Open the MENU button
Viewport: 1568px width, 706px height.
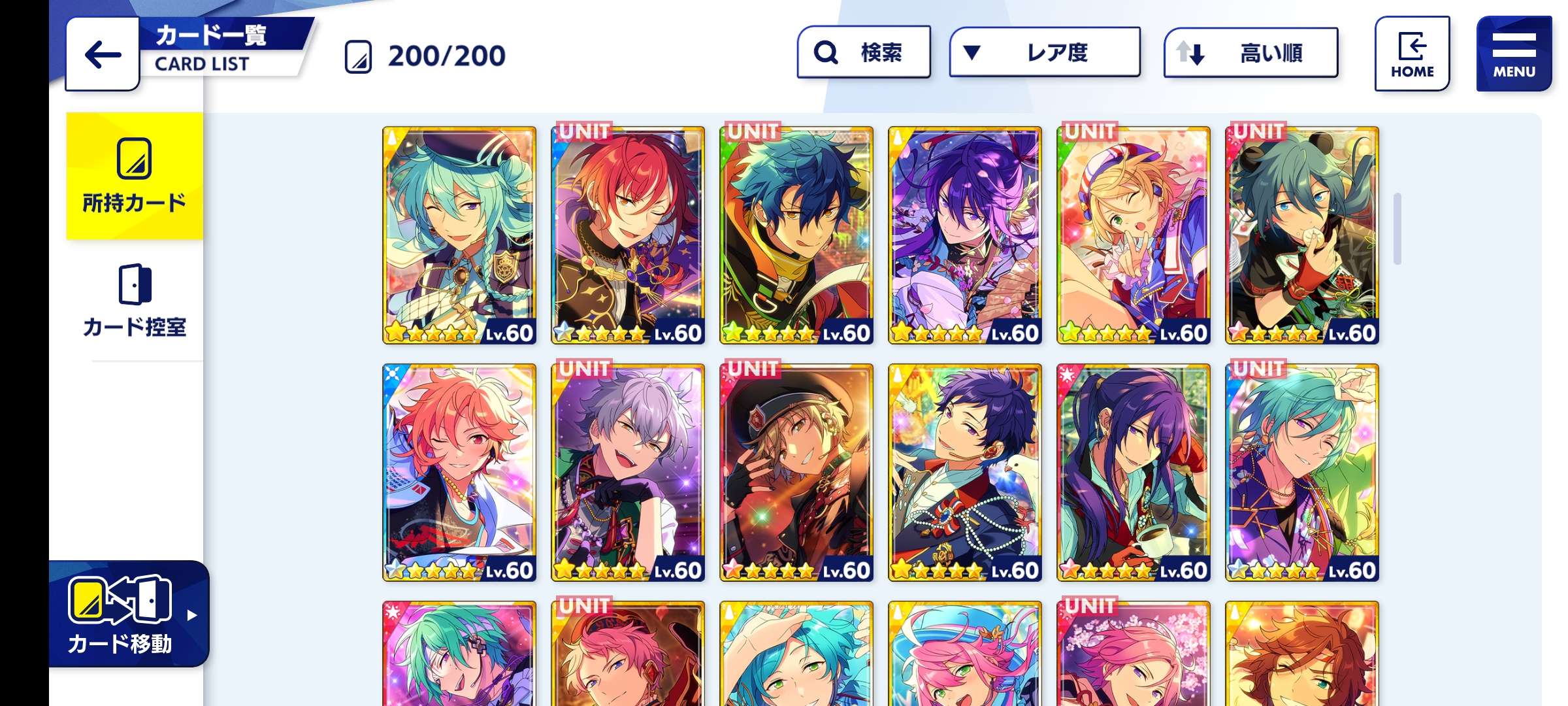coord(1513,54)
